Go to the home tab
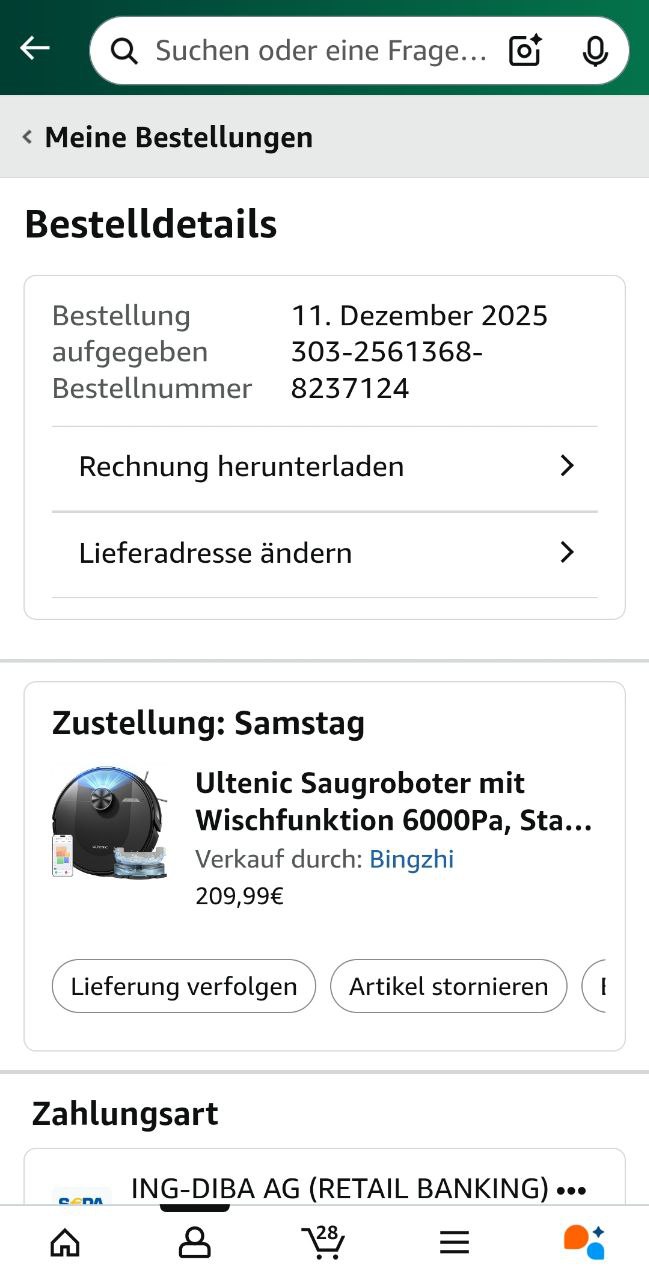Image resolution: width=649 pixels, height=1280 pixels. 65,1243
